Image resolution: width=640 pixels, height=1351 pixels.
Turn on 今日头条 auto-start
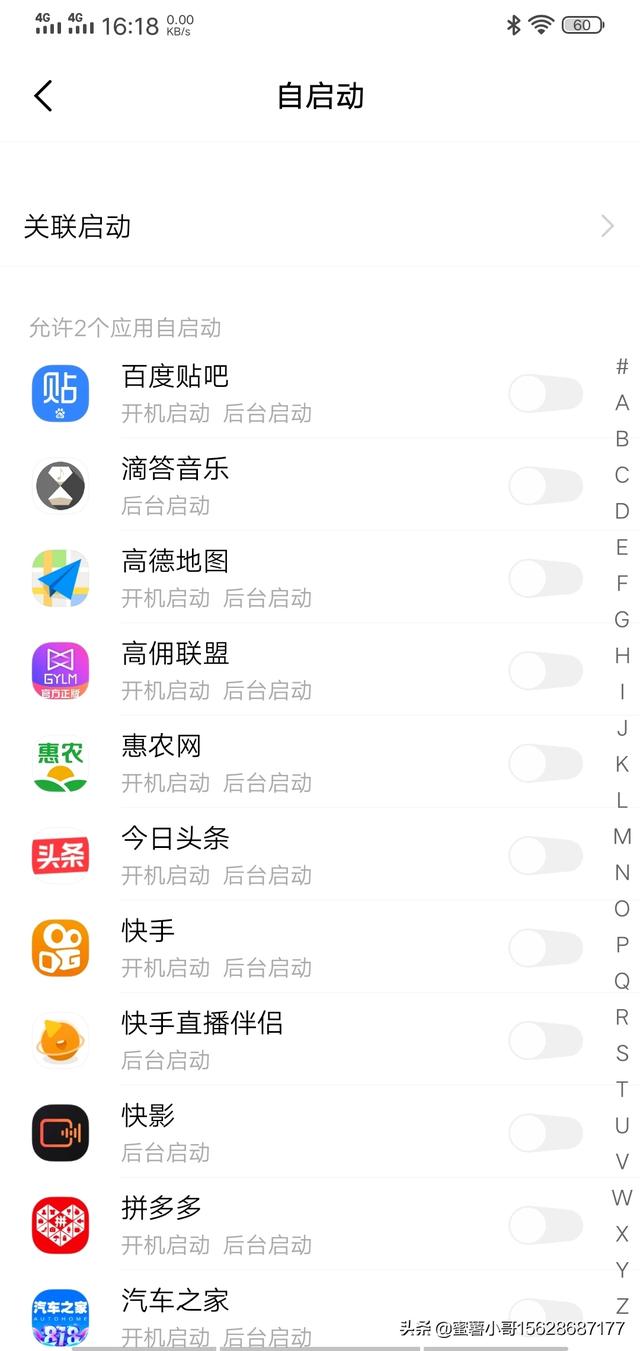pos(545,856)
